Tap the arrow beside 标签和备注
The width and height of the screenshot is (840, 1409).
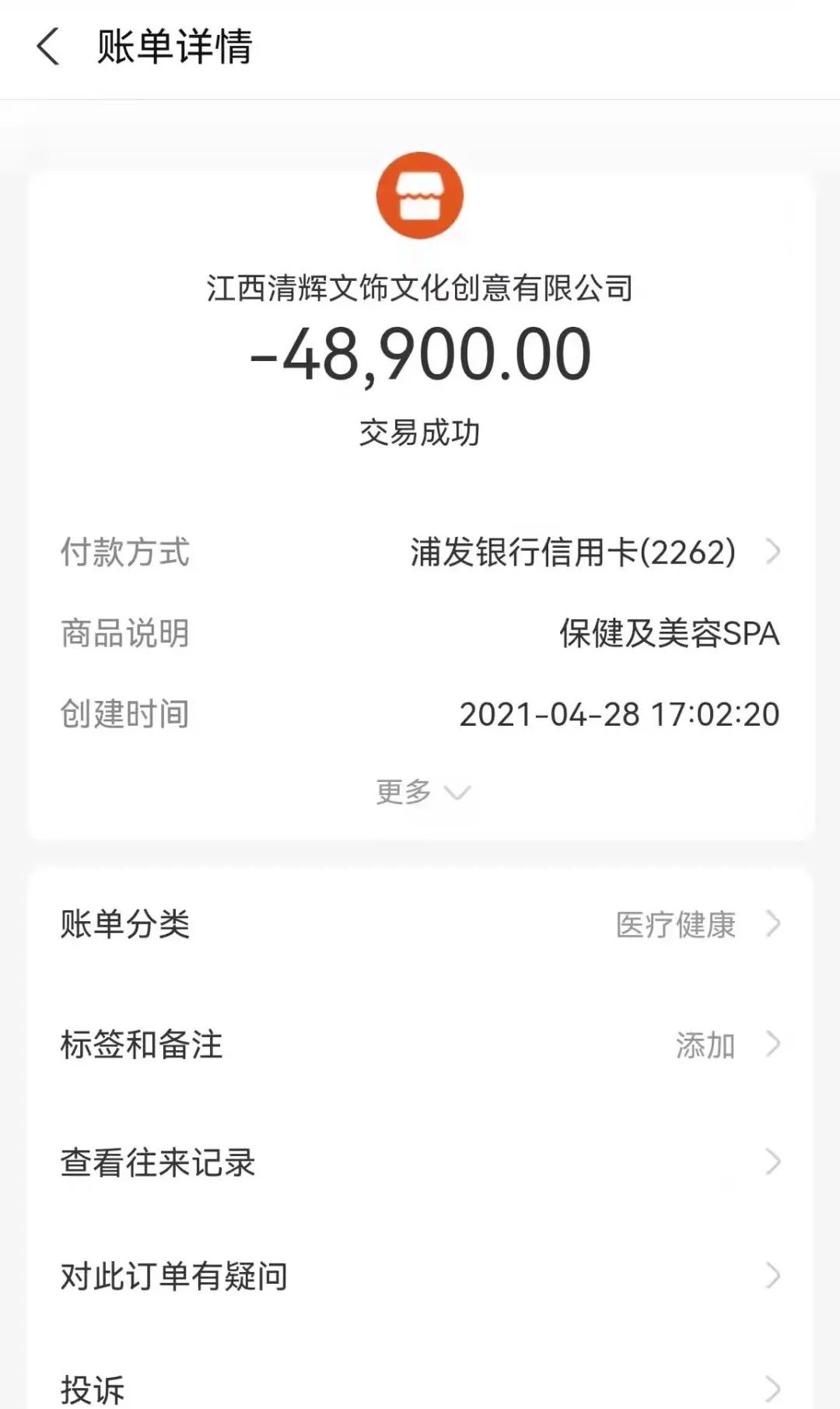772,1046
